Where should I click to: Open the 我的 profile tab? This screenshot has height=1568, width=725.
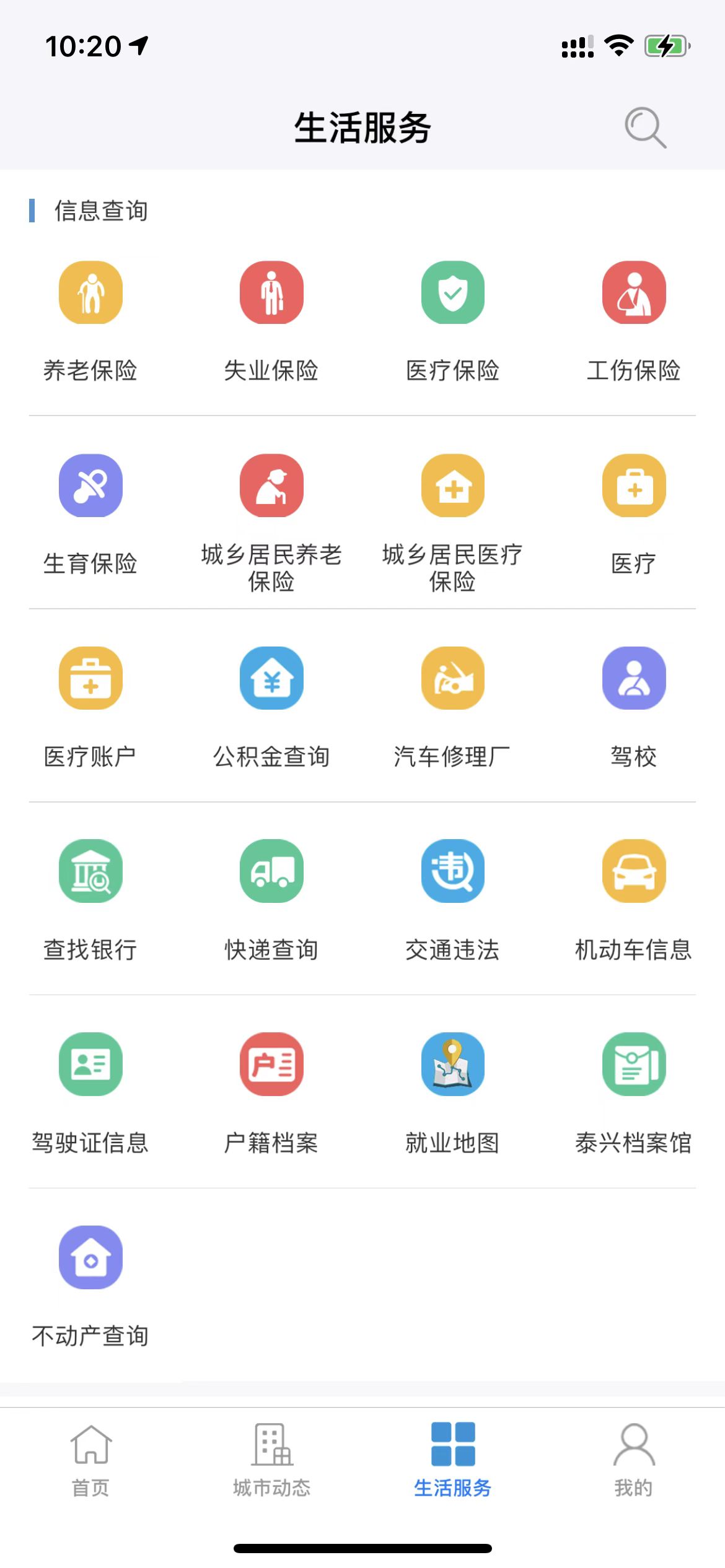(x=633, y=1459)
